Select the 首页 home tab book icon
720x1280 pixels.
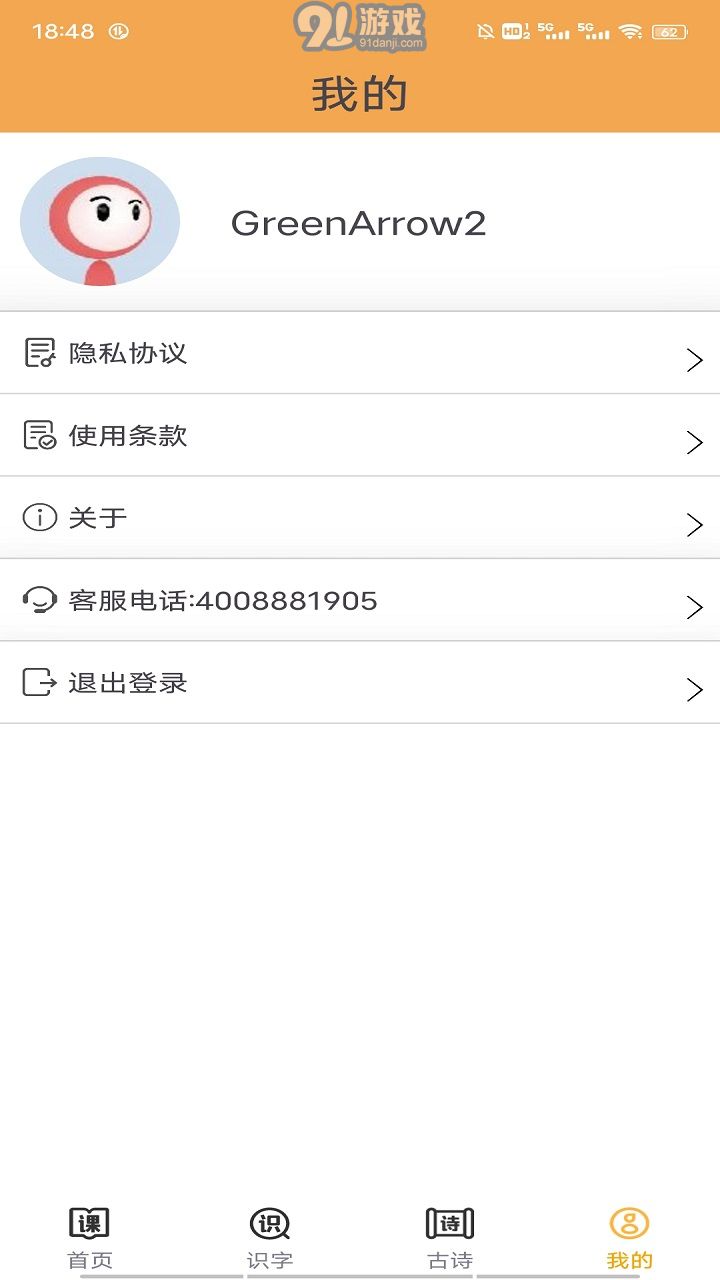tap(92, 1223)
